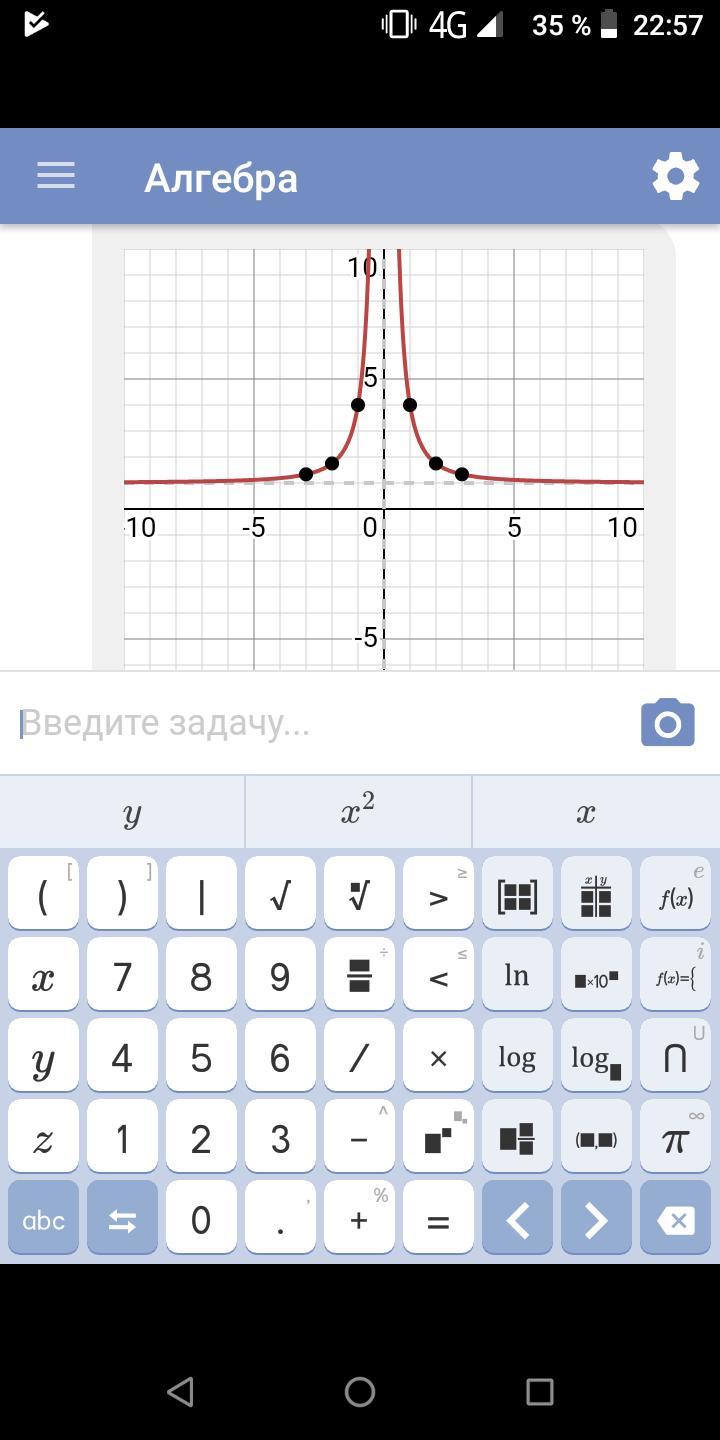Image resolution: width=720 pixels, height=1440 pixels.
Task: Insert the f(x) function key
Action: [x=676, y=894]
